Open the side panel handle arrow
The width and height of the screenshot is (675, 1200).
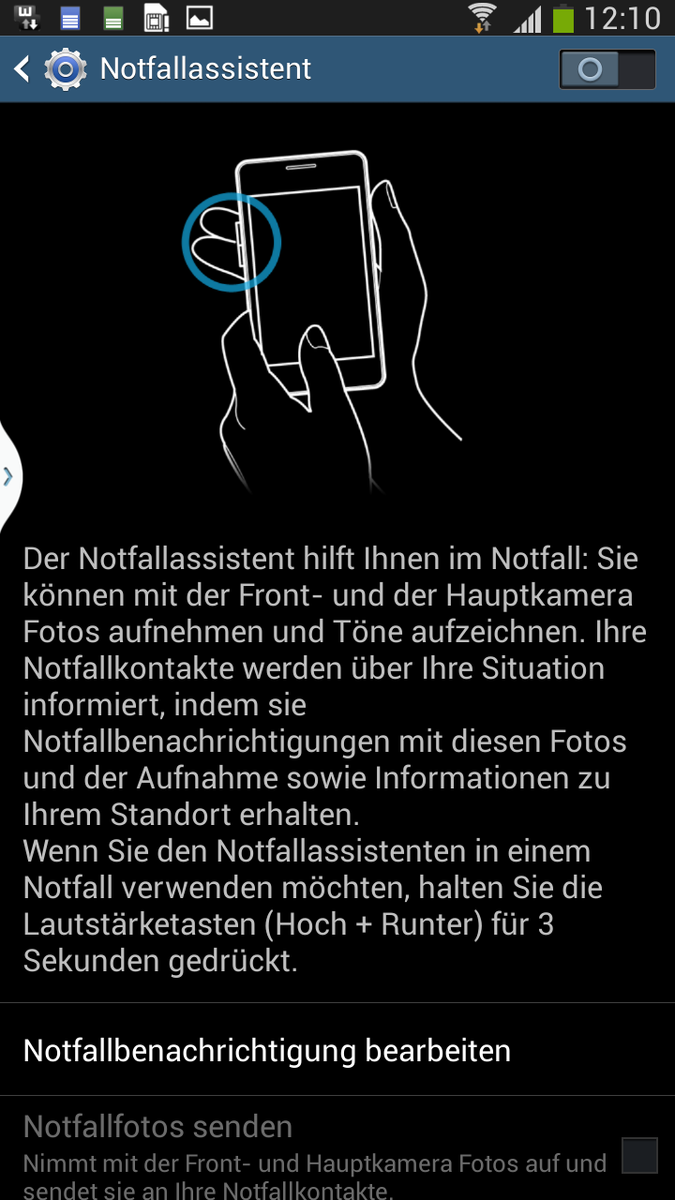point(9,476)
